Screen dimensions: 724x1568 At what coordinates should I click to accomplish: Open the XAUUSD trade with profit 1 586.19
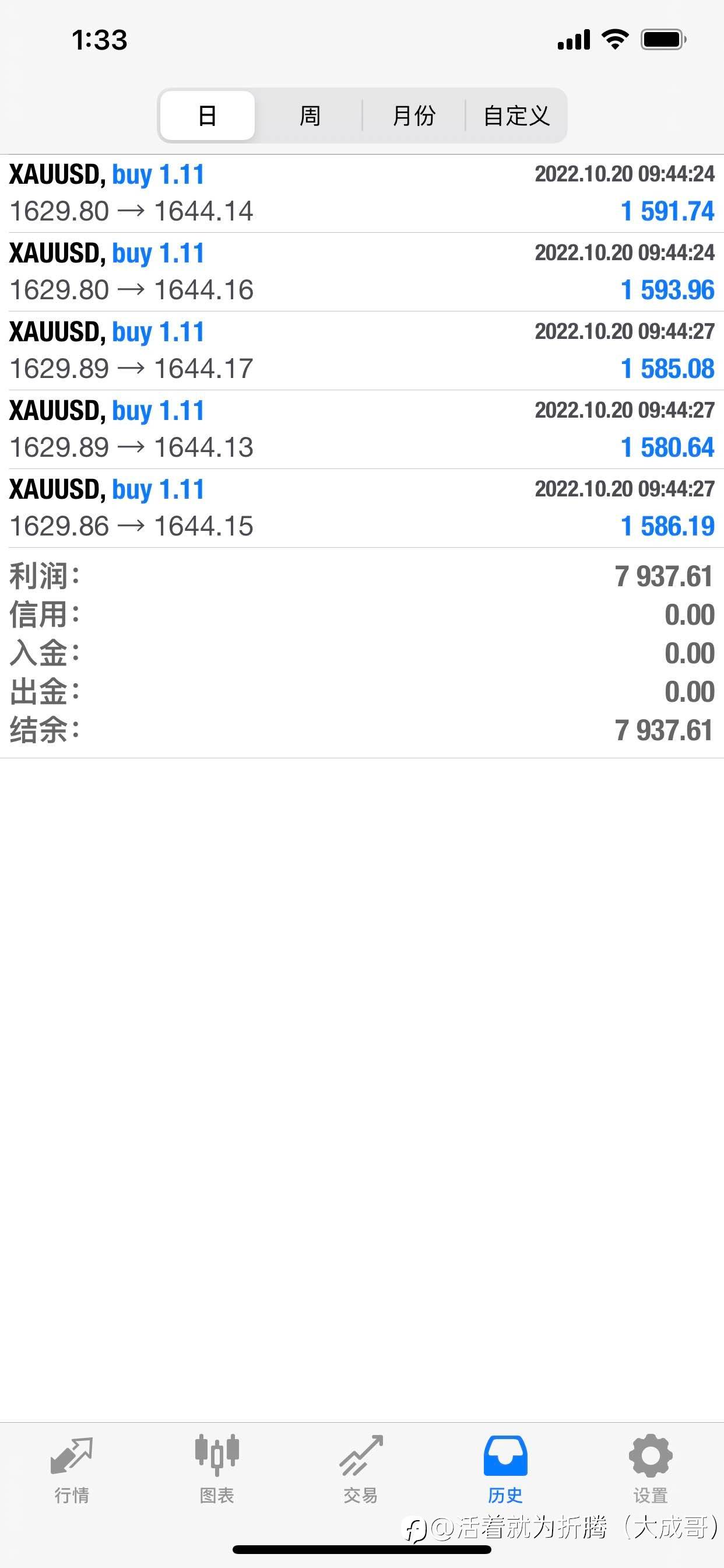click(x=362, y=508)
